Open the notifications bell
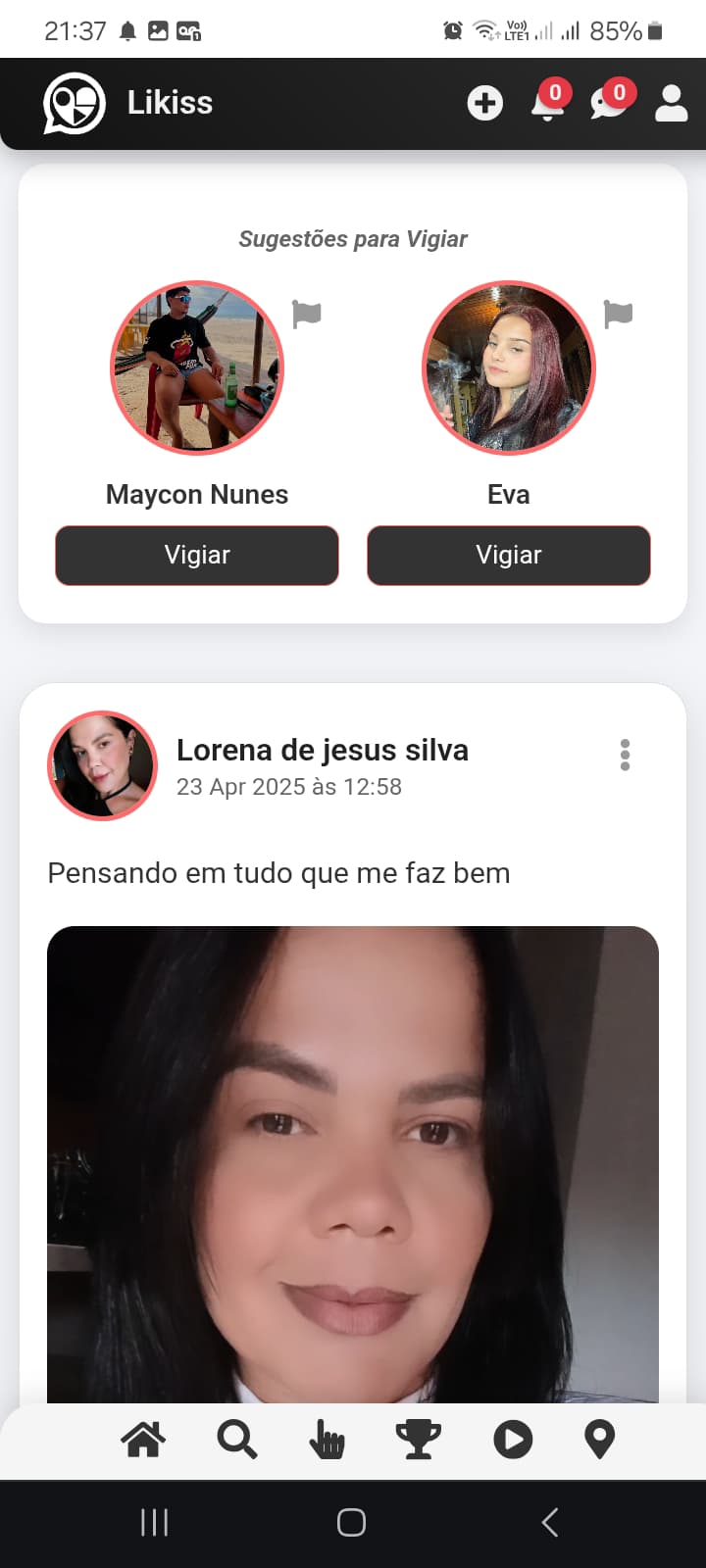This screenshot has height=1568, width=706. pos(547,103)
